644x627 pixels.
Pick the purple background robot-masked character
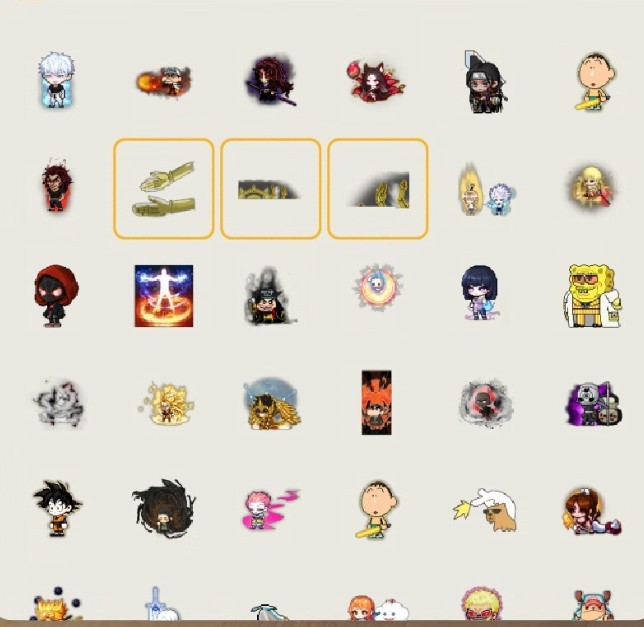pyautogui.click(x=592, y=403)
